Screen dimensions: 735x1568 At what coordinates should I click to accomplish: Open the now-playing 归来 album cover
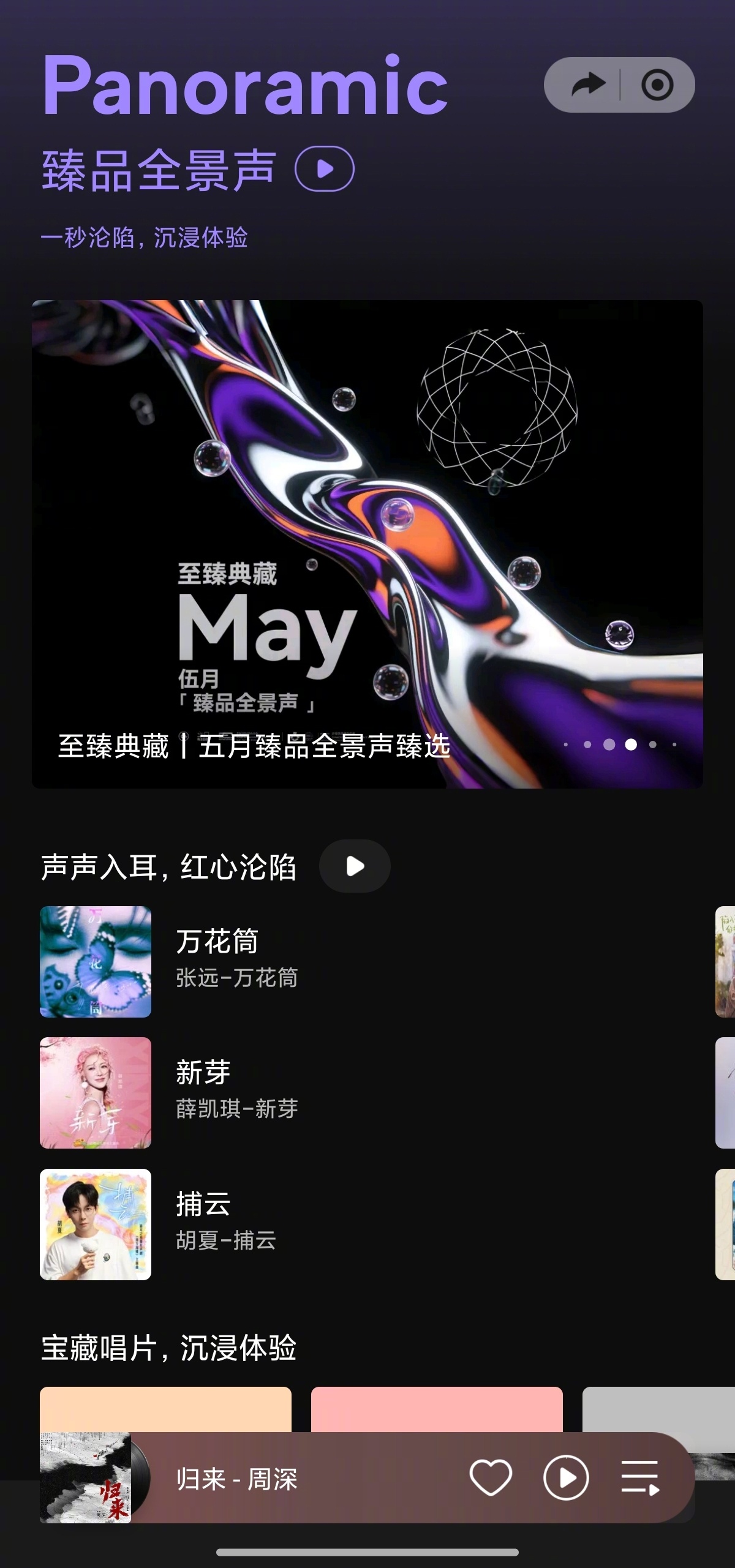(86, 1477)
